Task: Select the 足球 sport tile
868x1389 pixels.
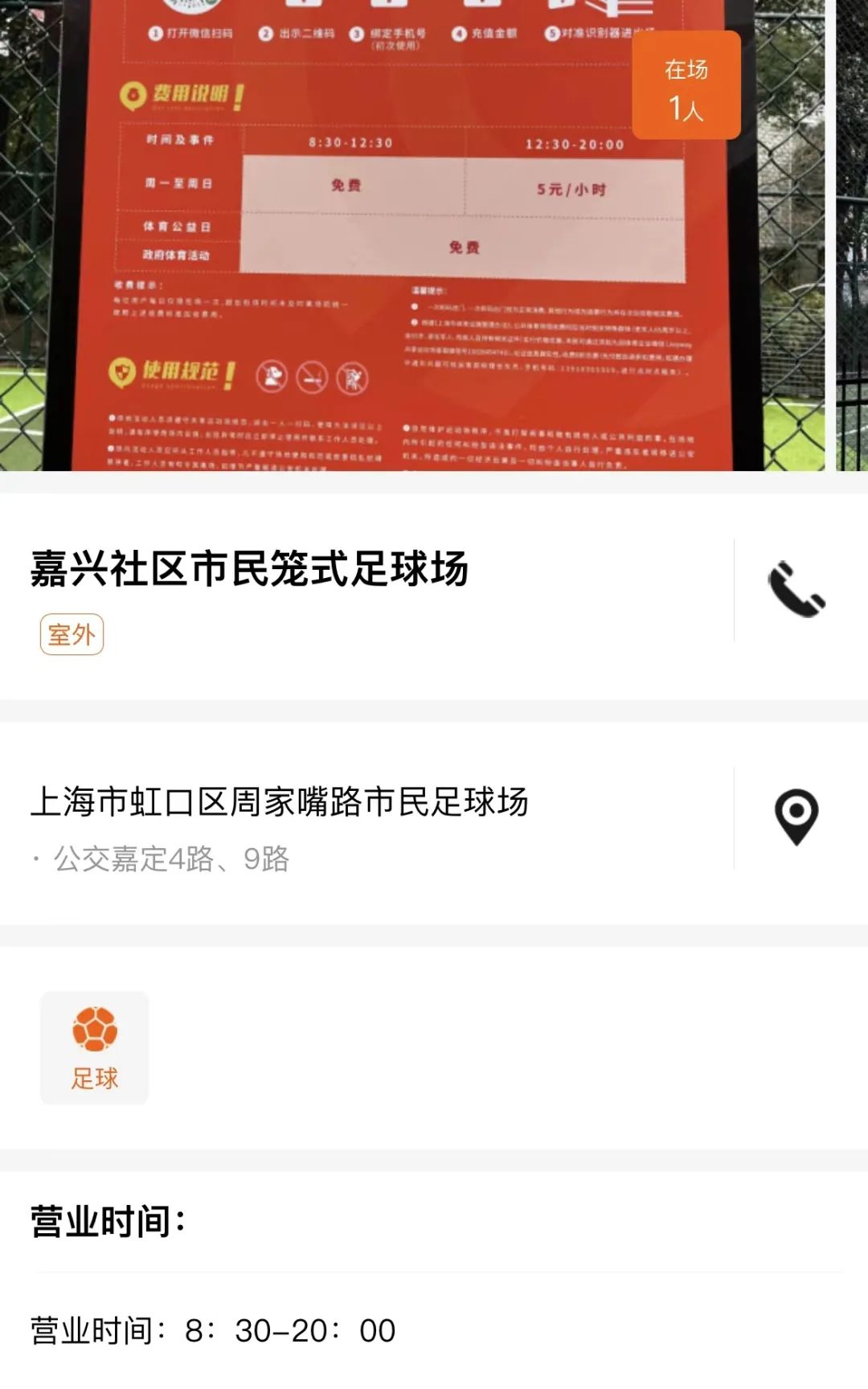Action: pyautogui.click(x=95, y=1048)
